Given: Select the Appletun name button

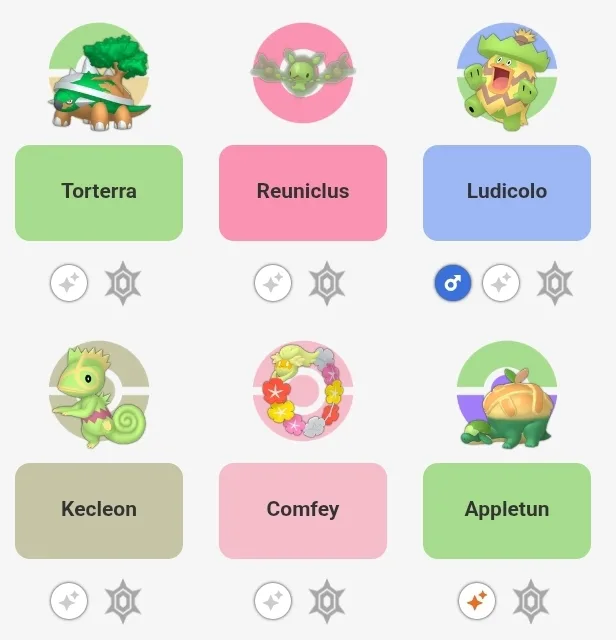Looking at the screenshot, I should coord(507,510).
